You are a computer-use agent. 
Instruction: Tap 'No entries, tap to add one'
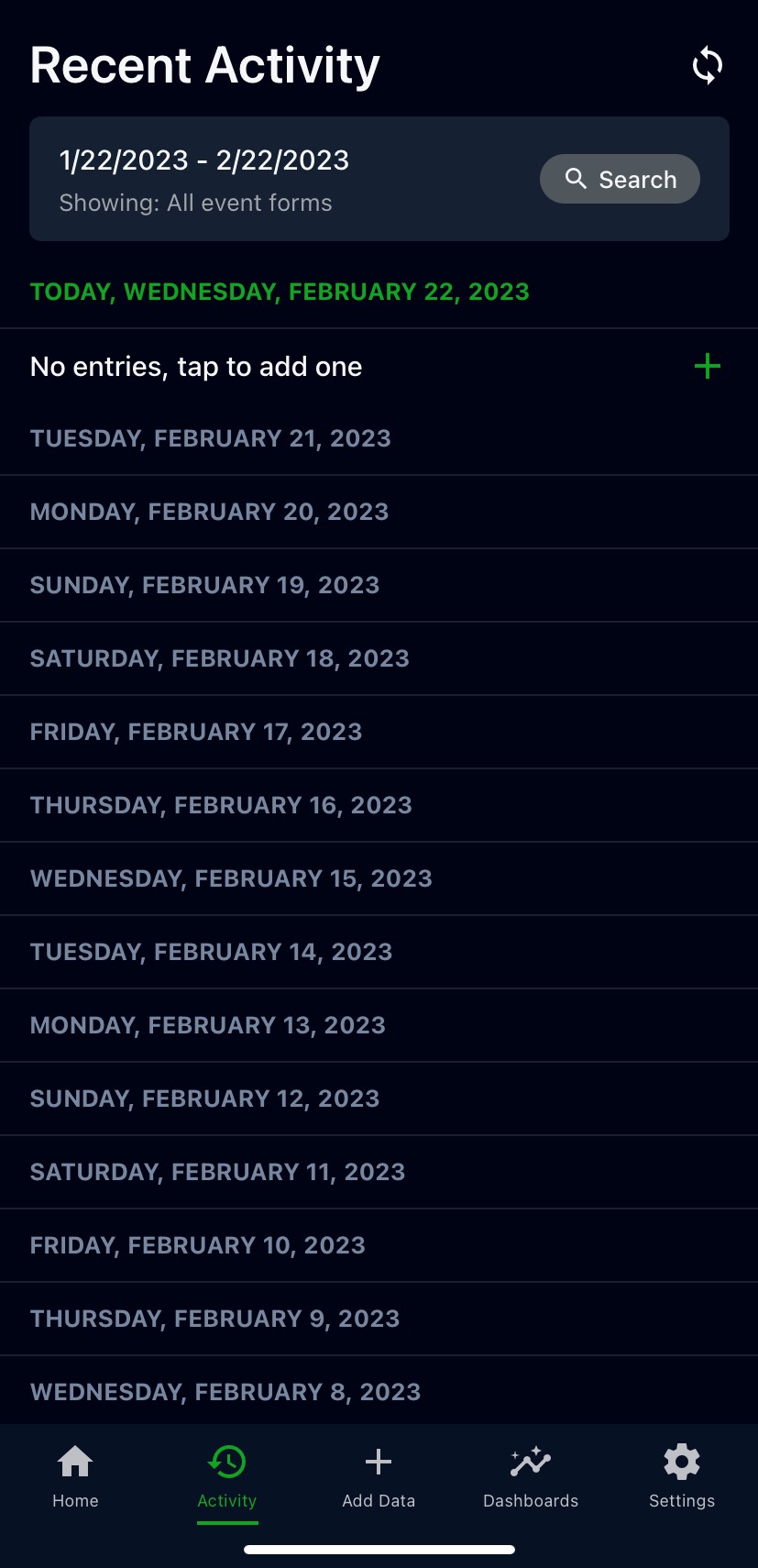[195, 366]
